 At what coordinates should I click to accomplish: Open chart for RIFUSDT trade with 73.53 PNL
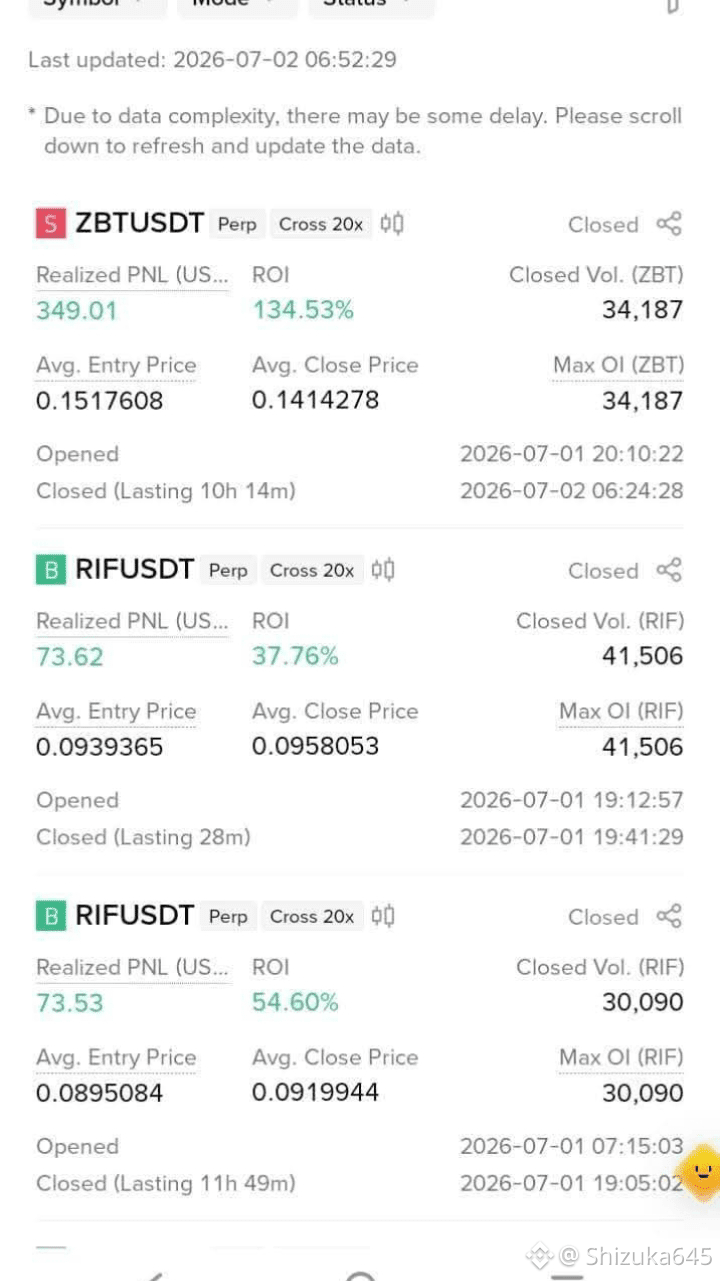pos(383,916)
